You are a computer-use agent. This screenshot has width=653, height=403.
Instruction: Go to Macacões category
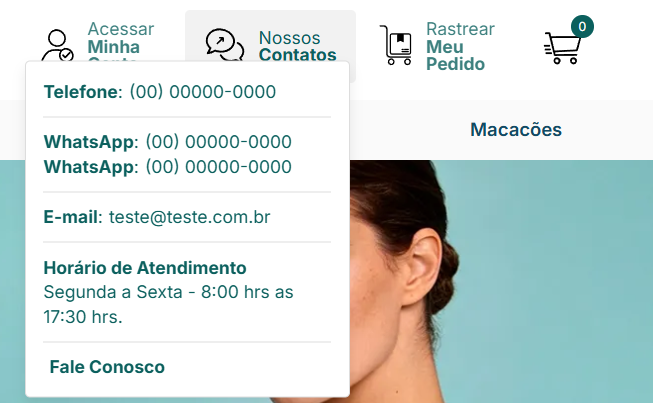tap(515, 130)
